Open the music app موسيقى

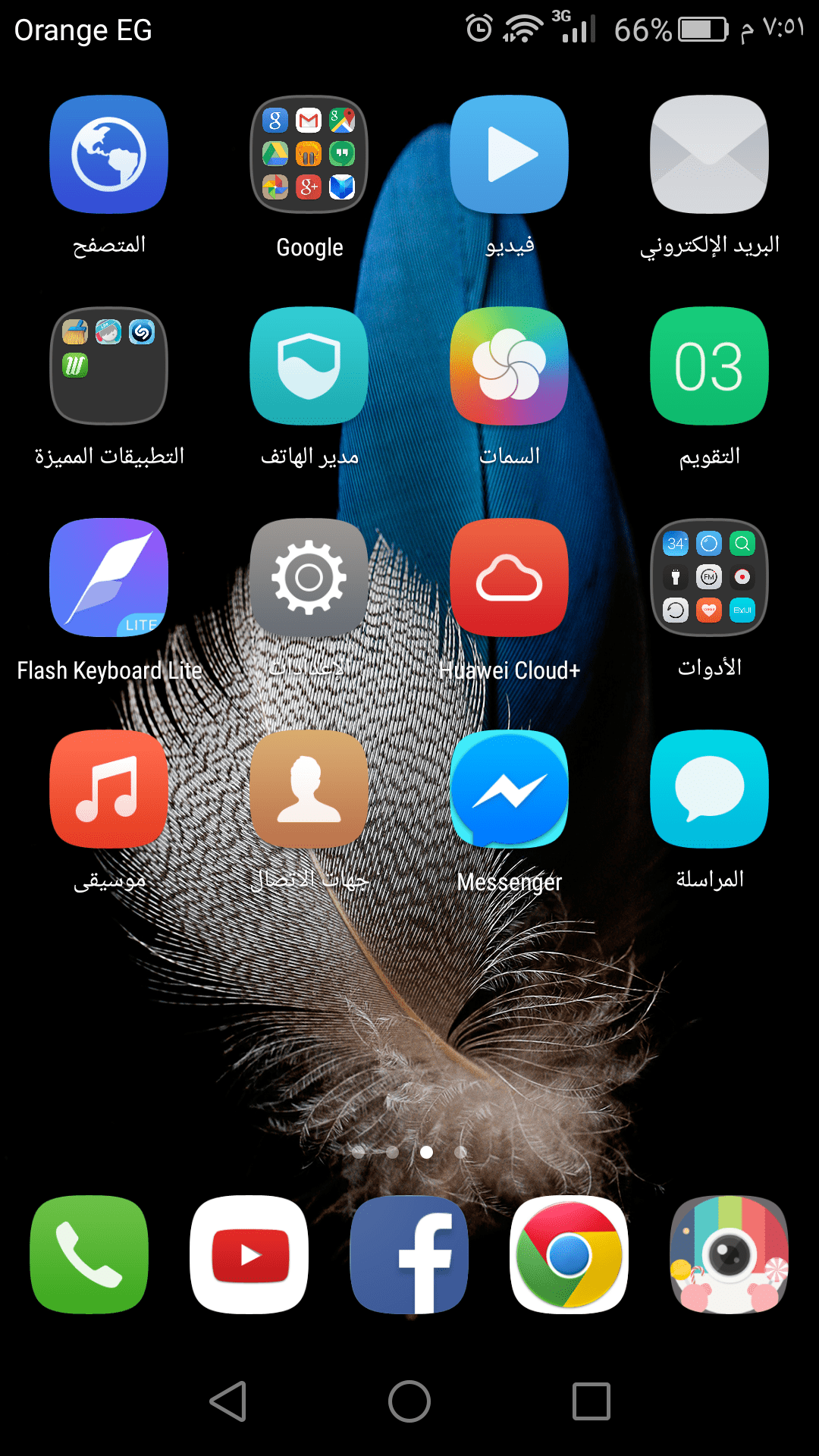click(x=108, y=789)
